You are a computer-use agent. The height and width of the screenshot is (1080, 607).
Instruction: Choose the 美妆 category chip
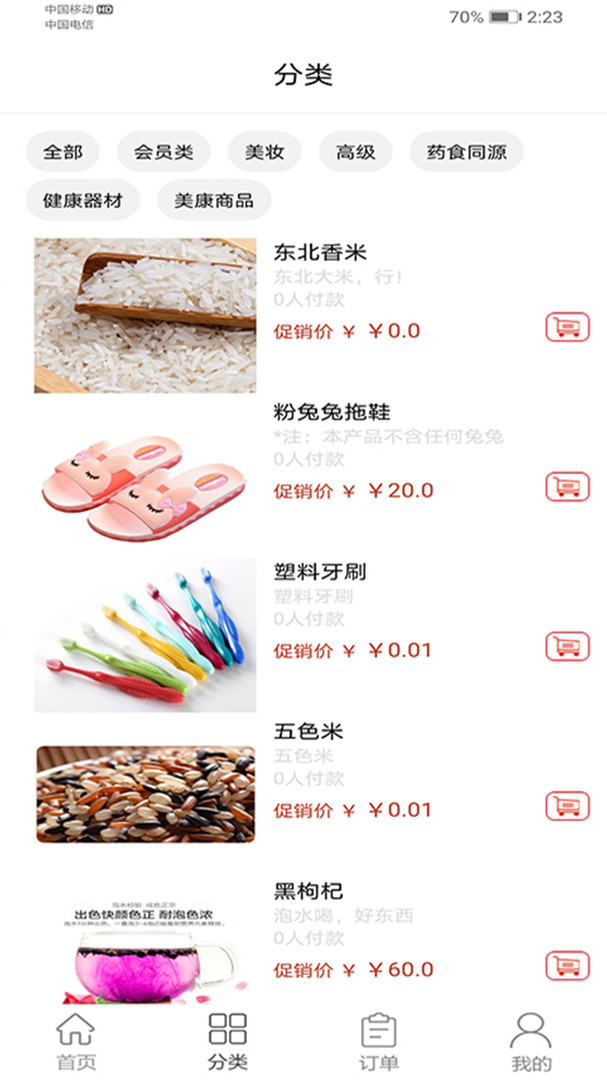(264, 153)
